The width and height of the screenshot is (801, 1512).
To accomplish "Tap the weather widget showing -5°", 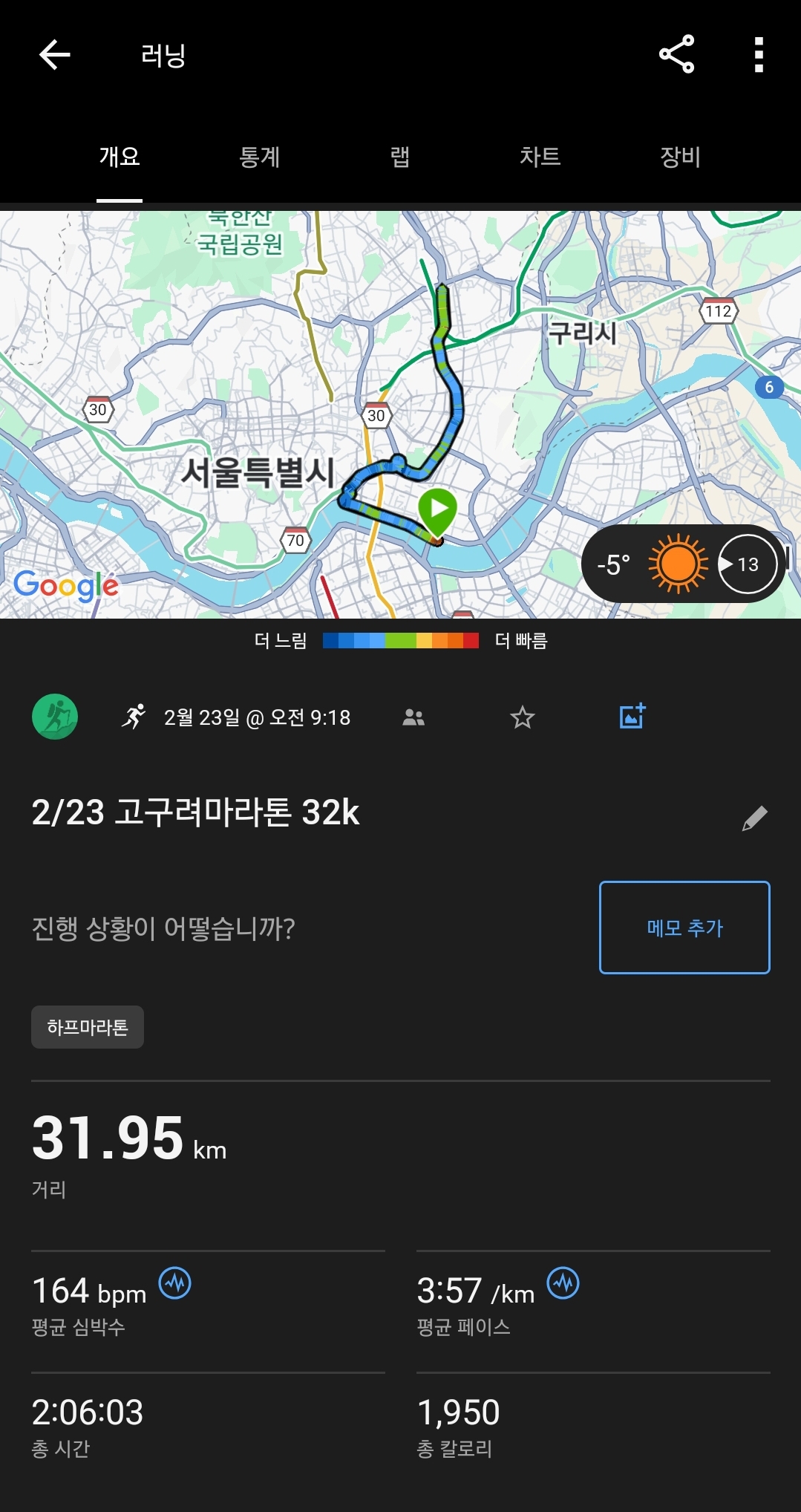I will pyautogui.click(x=615, y=564).
